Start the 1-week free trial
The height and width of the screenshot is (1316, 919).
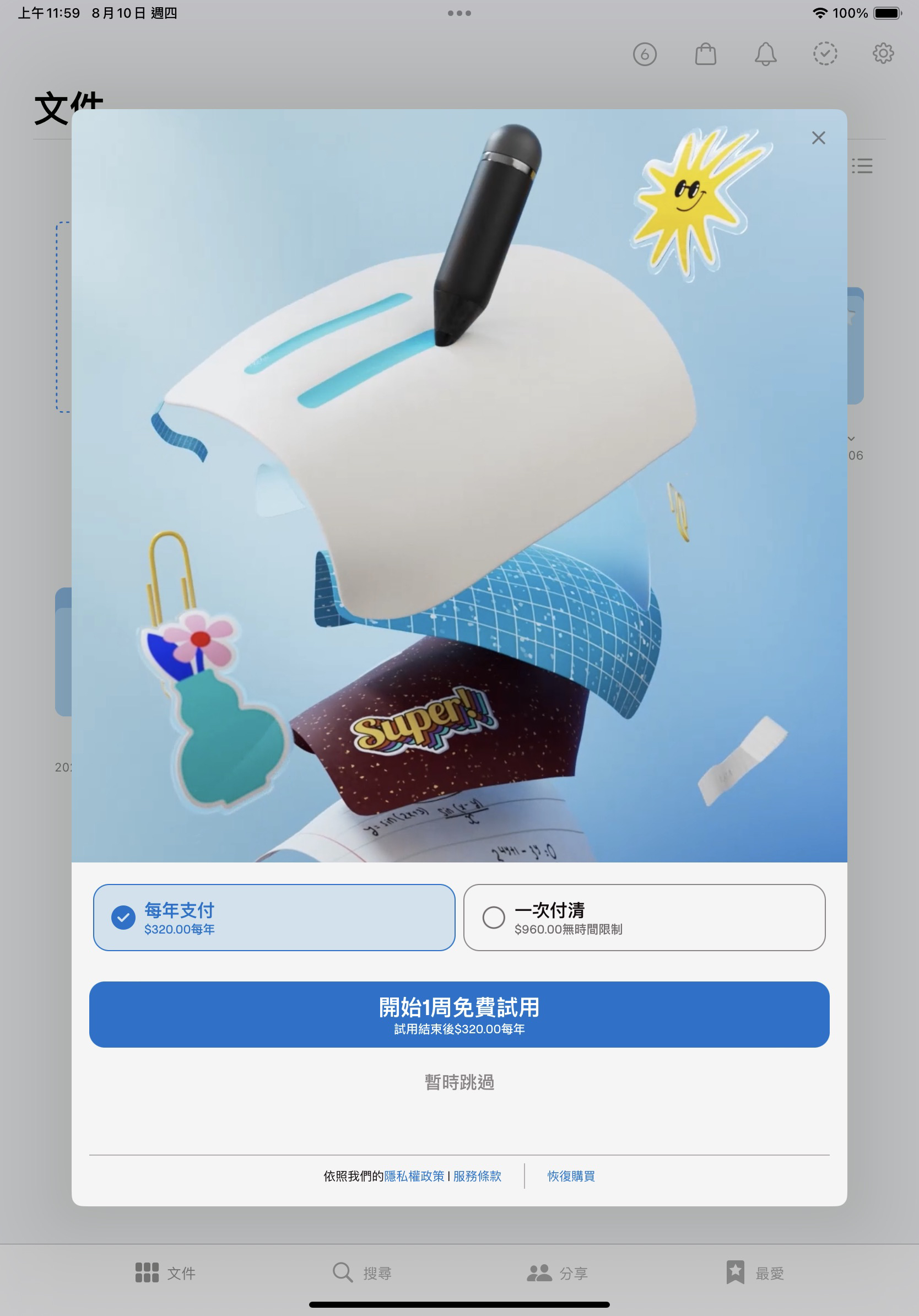coord(459,1015)
